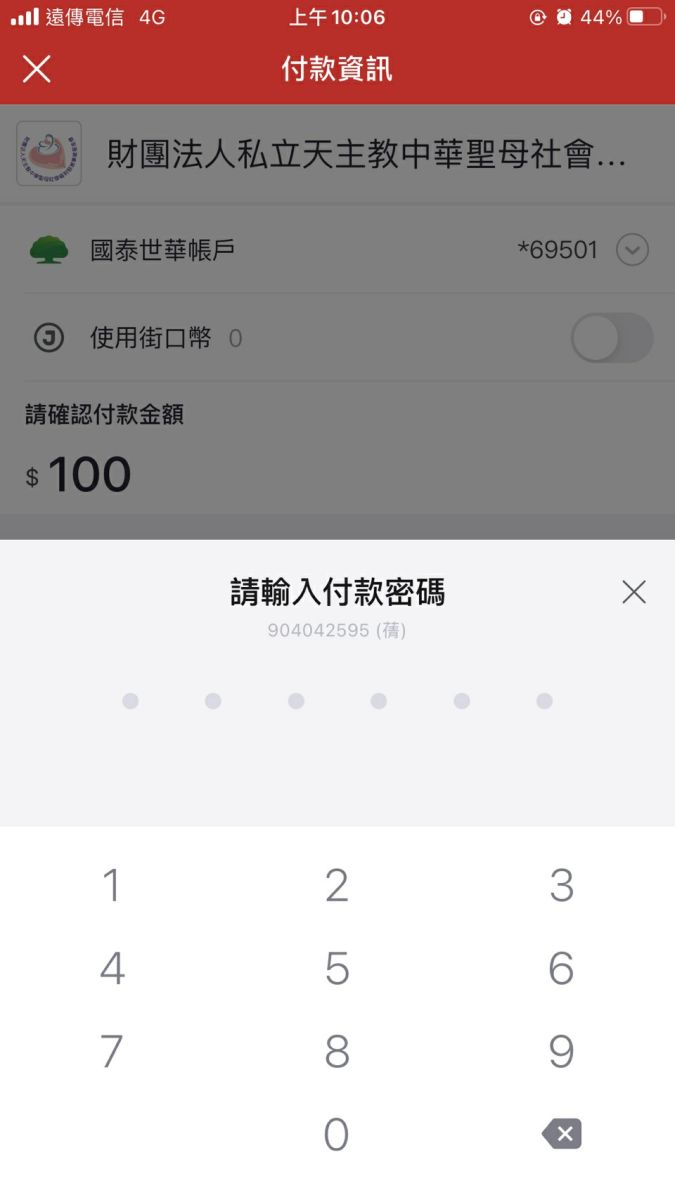Dismiss the payment password prompt
Viewport: 675px width, 1200px height.
pos(634,592)
